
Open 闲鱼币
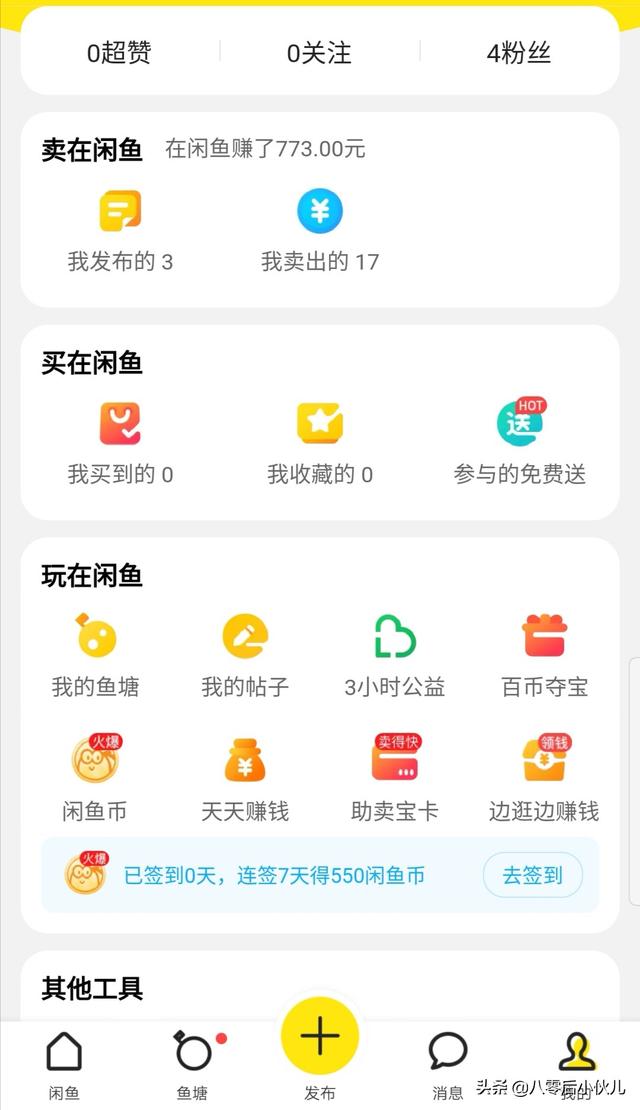click(96, 780)
